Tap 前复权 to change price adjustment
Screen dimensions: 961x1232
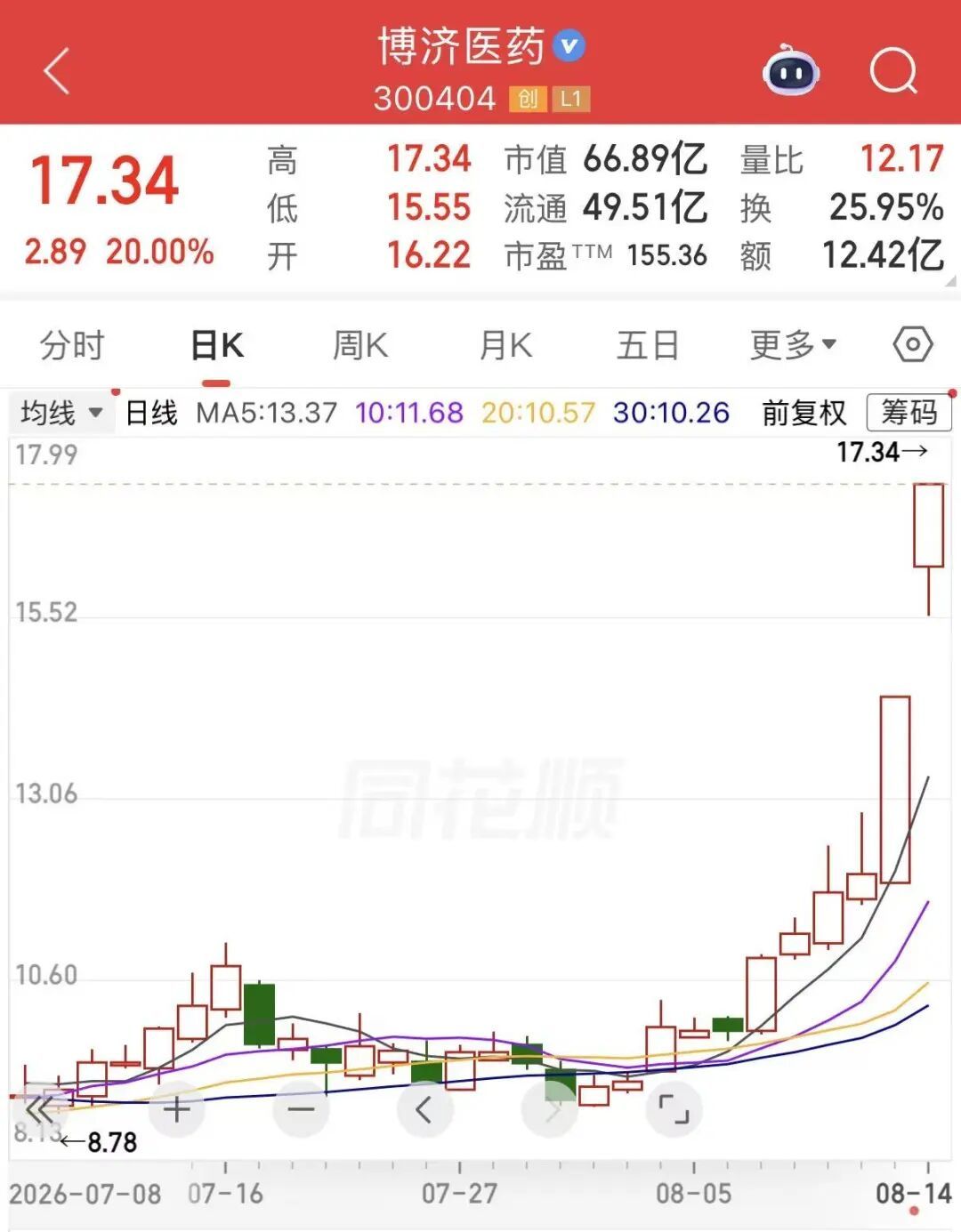pos(804,413)
